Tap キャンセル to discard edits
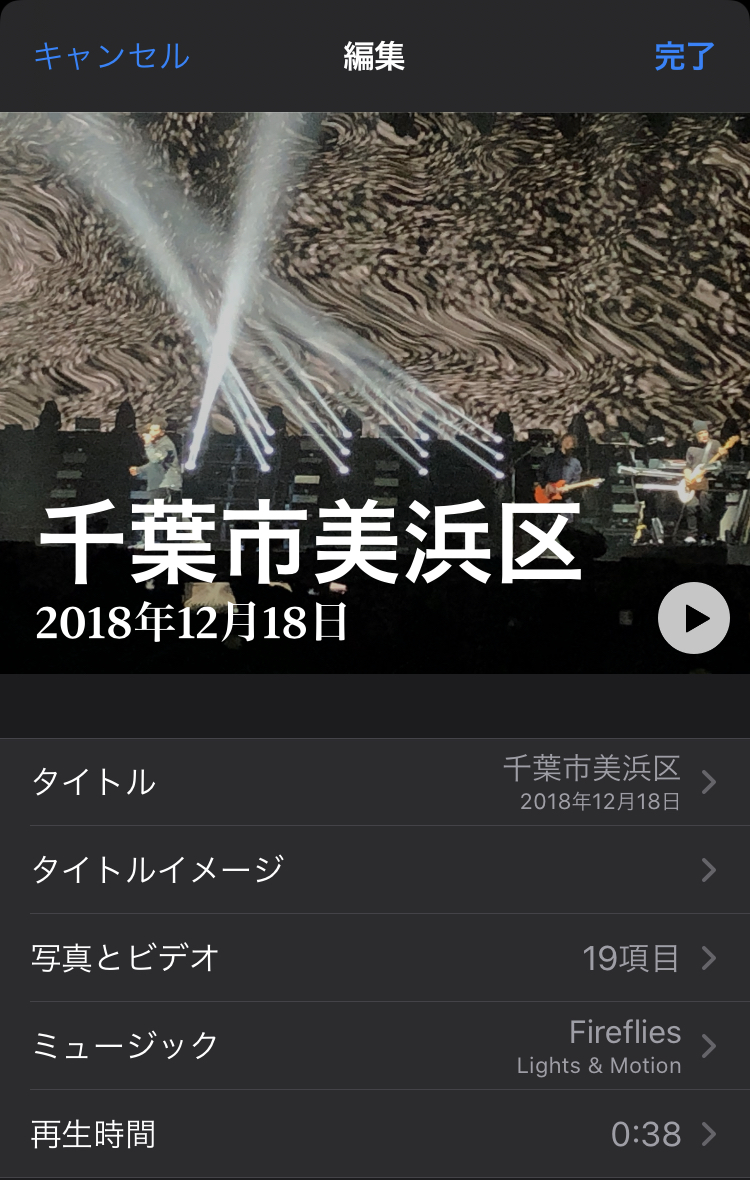 point(111,56)
